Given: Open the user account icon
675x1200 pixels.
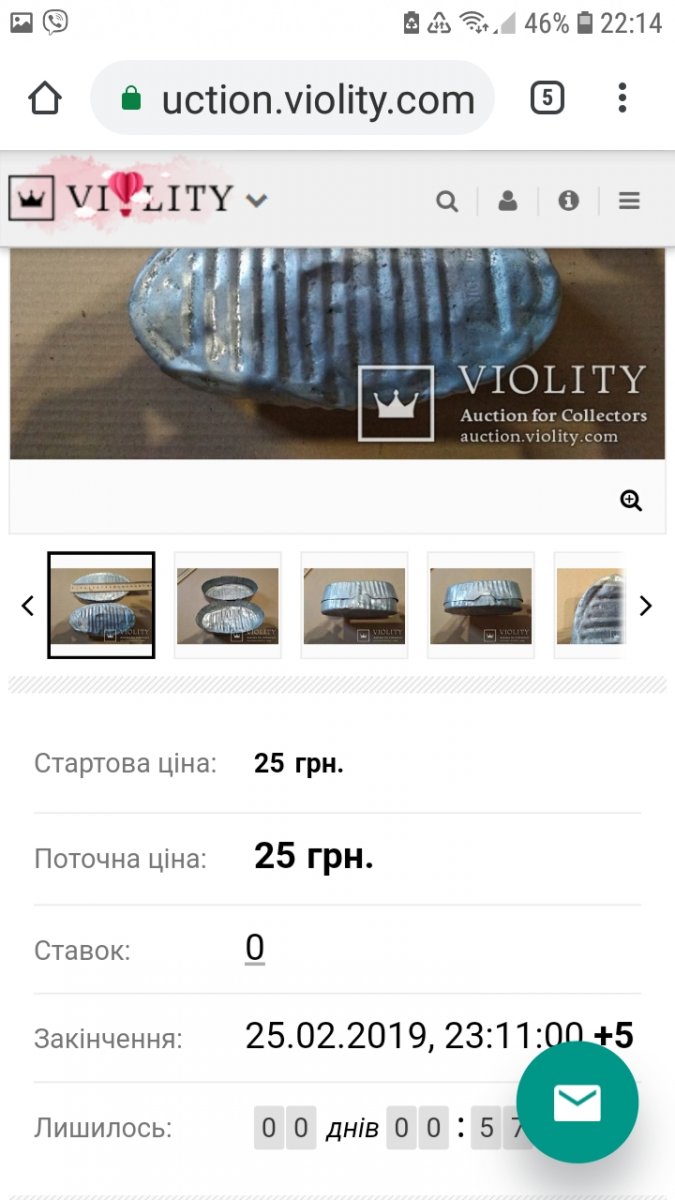Looking at the screenshot, I should tap(508, 201).
